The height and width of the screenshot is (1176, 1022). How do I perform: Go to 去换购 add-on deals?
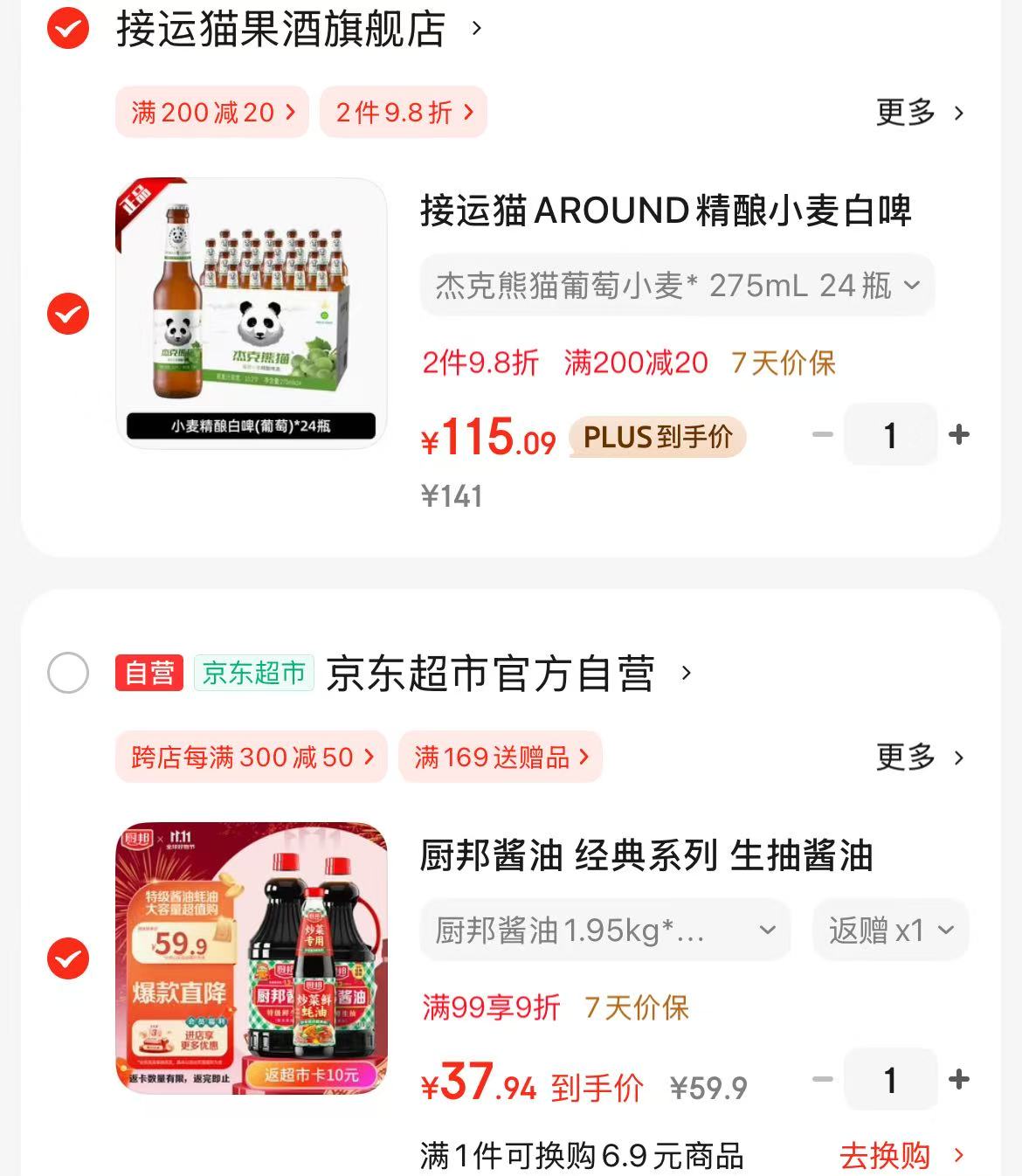point(901,1156)
